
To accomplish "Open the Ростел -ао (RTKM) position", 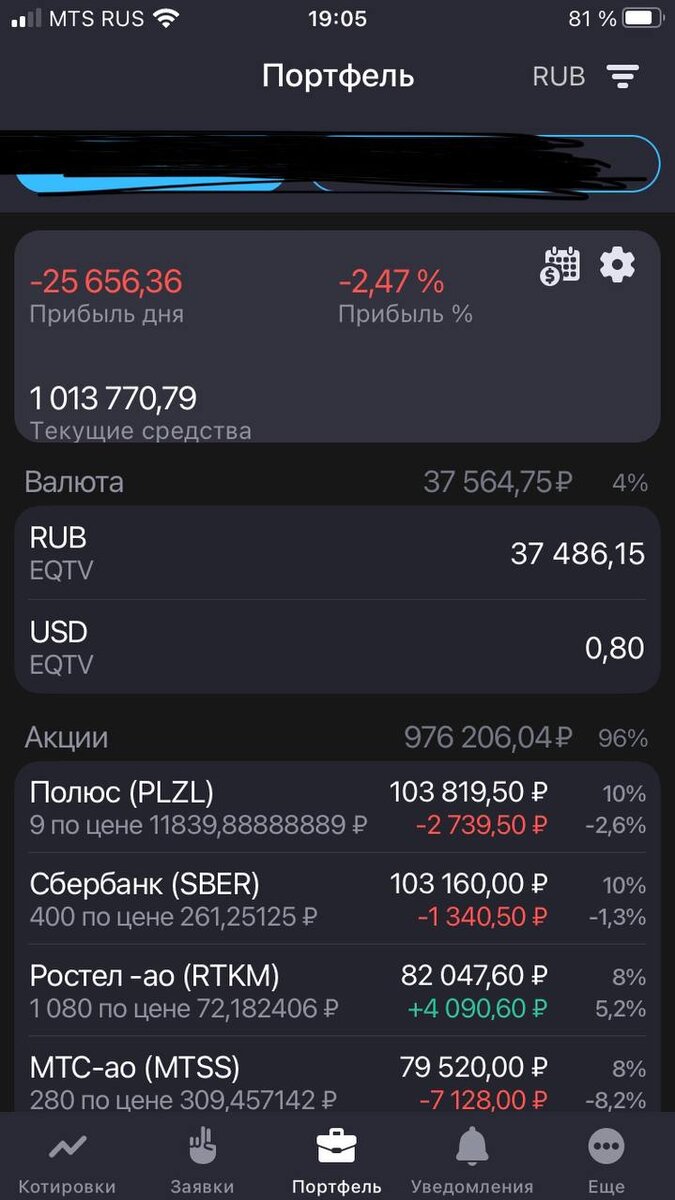I will tap(337, 991).
